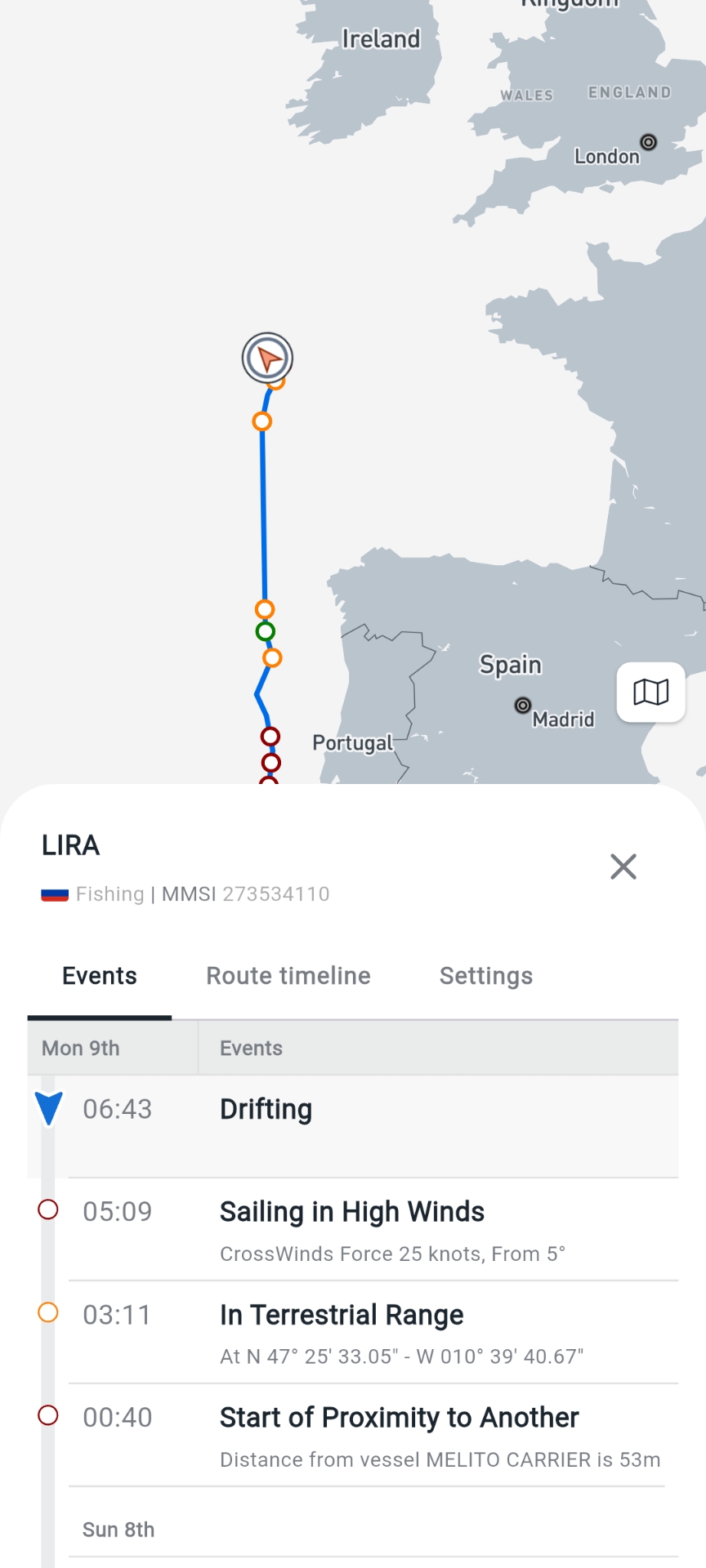Open the Settings tab
Viewport: 706px width, 1568px height.
tap(486, 976)
